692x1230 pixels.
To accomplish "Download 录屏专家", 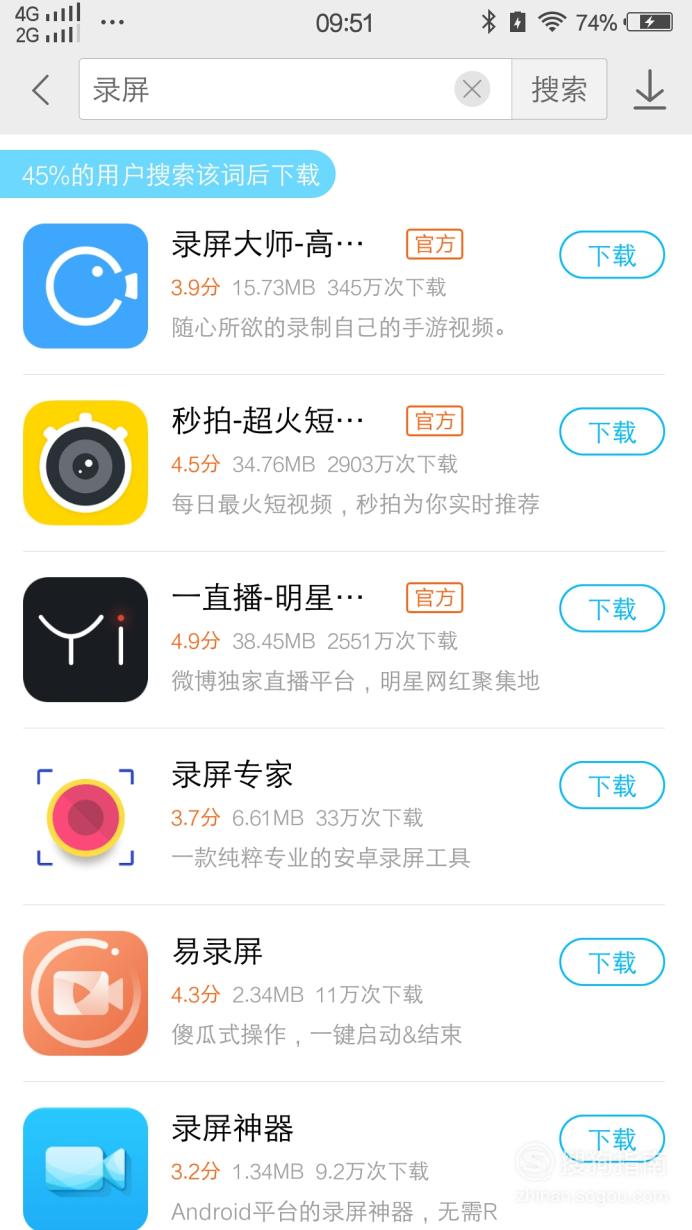I will (612, 786).
